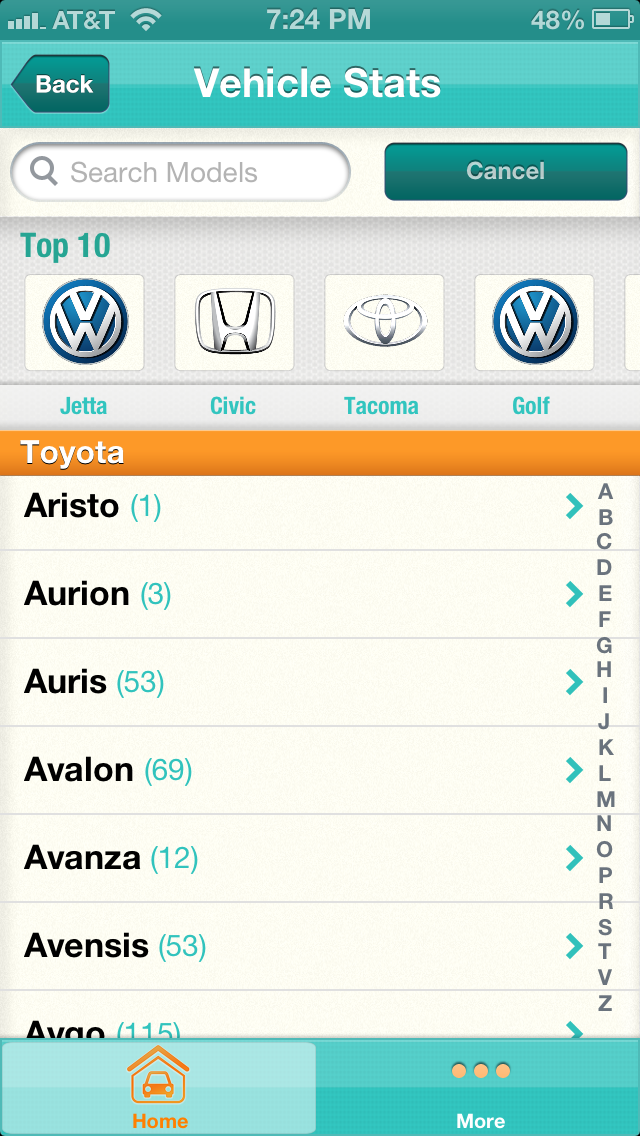Switch to the Home tab

coord(160,1088)
